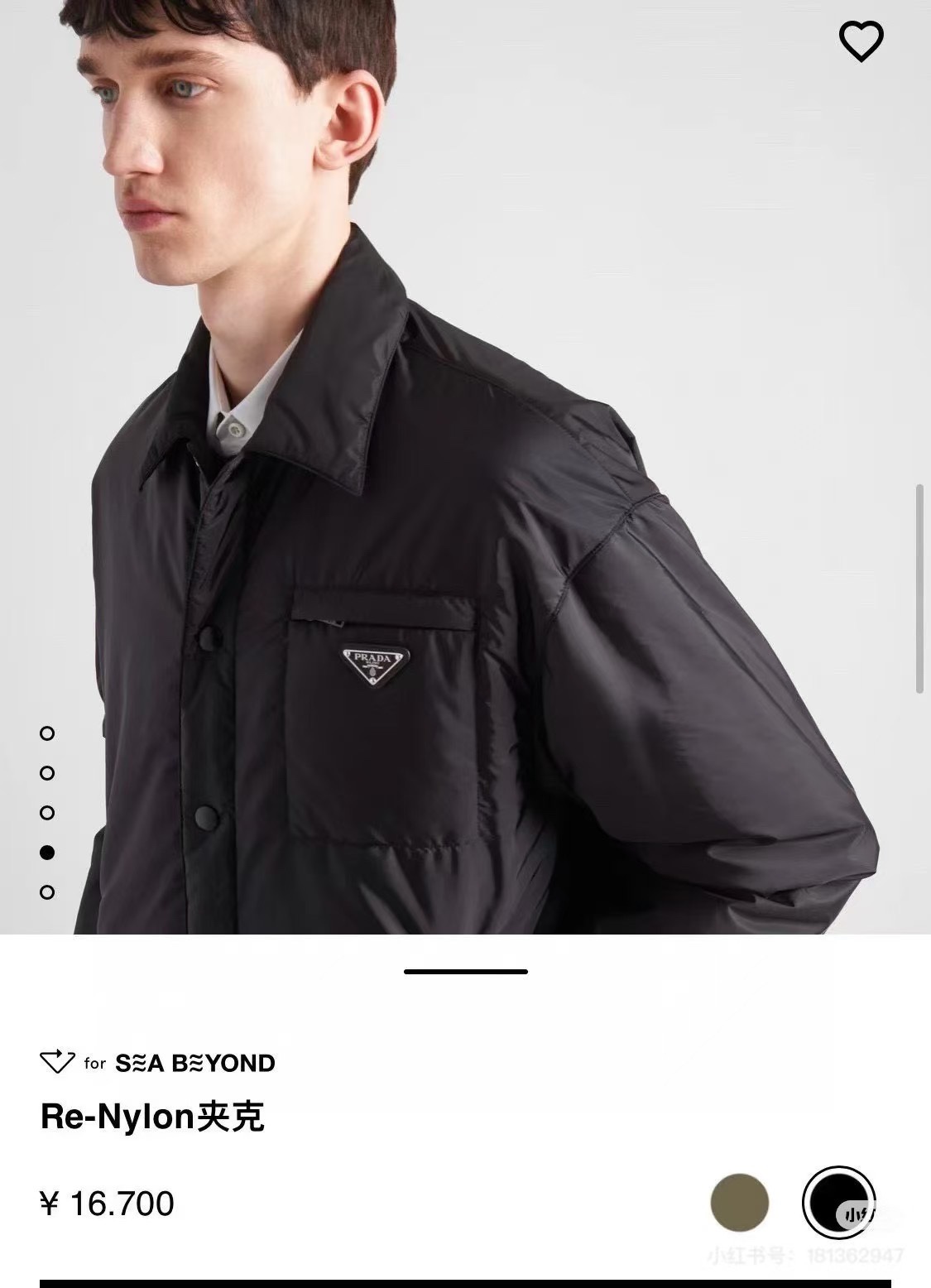Jump to the second product image dot
The image size is (931, 1288).
(x=47, y=773)
